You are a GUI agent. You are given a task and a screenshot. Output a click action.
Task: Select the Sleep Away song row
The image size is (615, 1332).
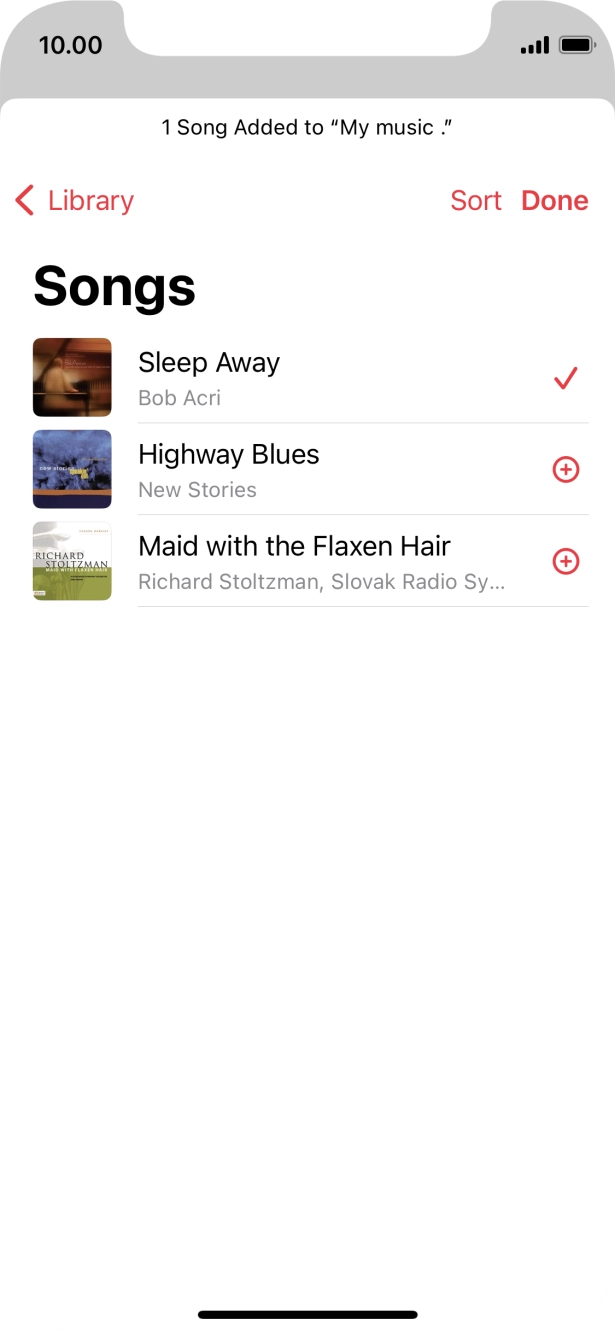[300, 378]
